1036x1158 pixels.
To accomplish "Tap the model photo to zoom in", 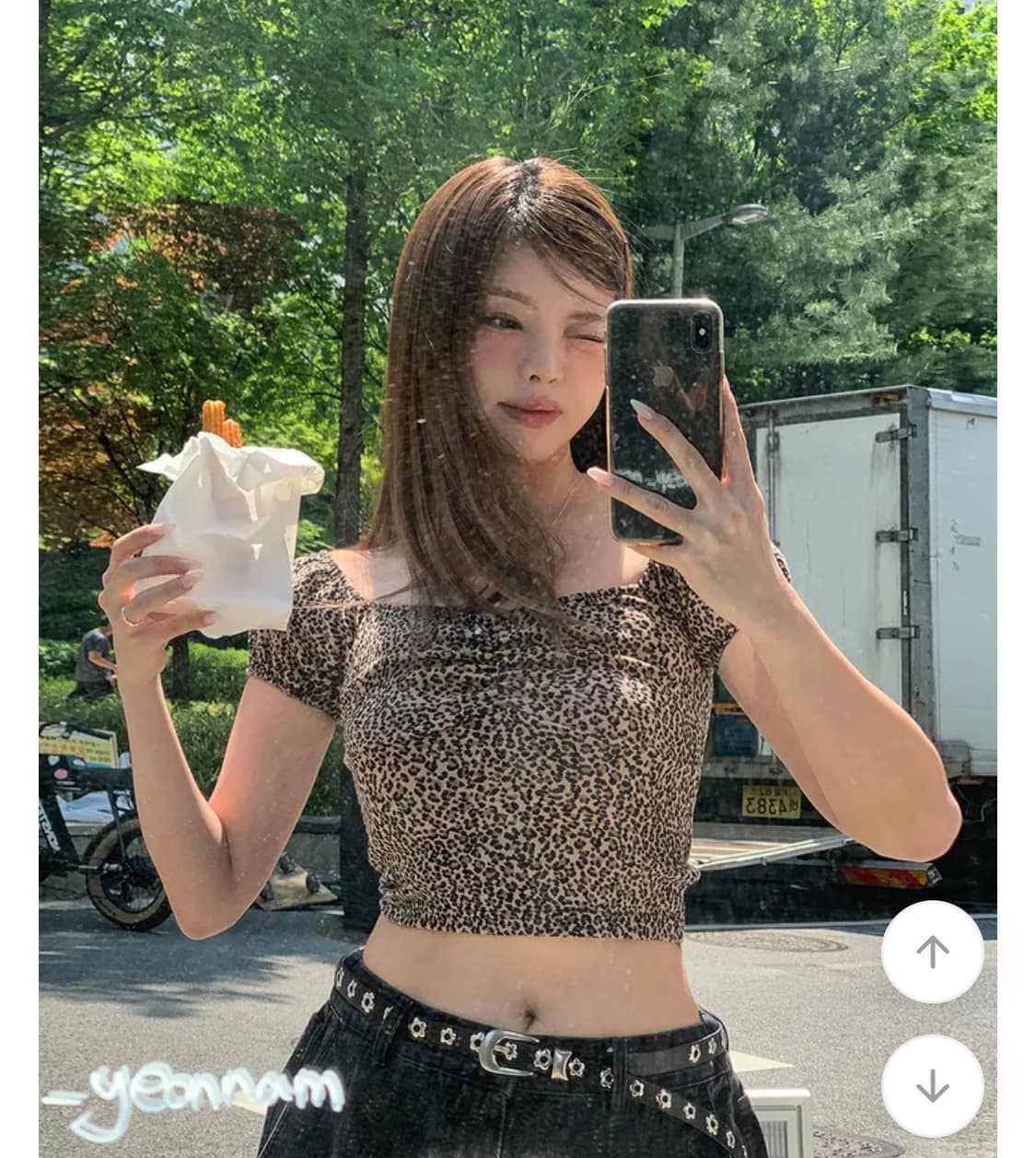I will (x=516, y=571).
